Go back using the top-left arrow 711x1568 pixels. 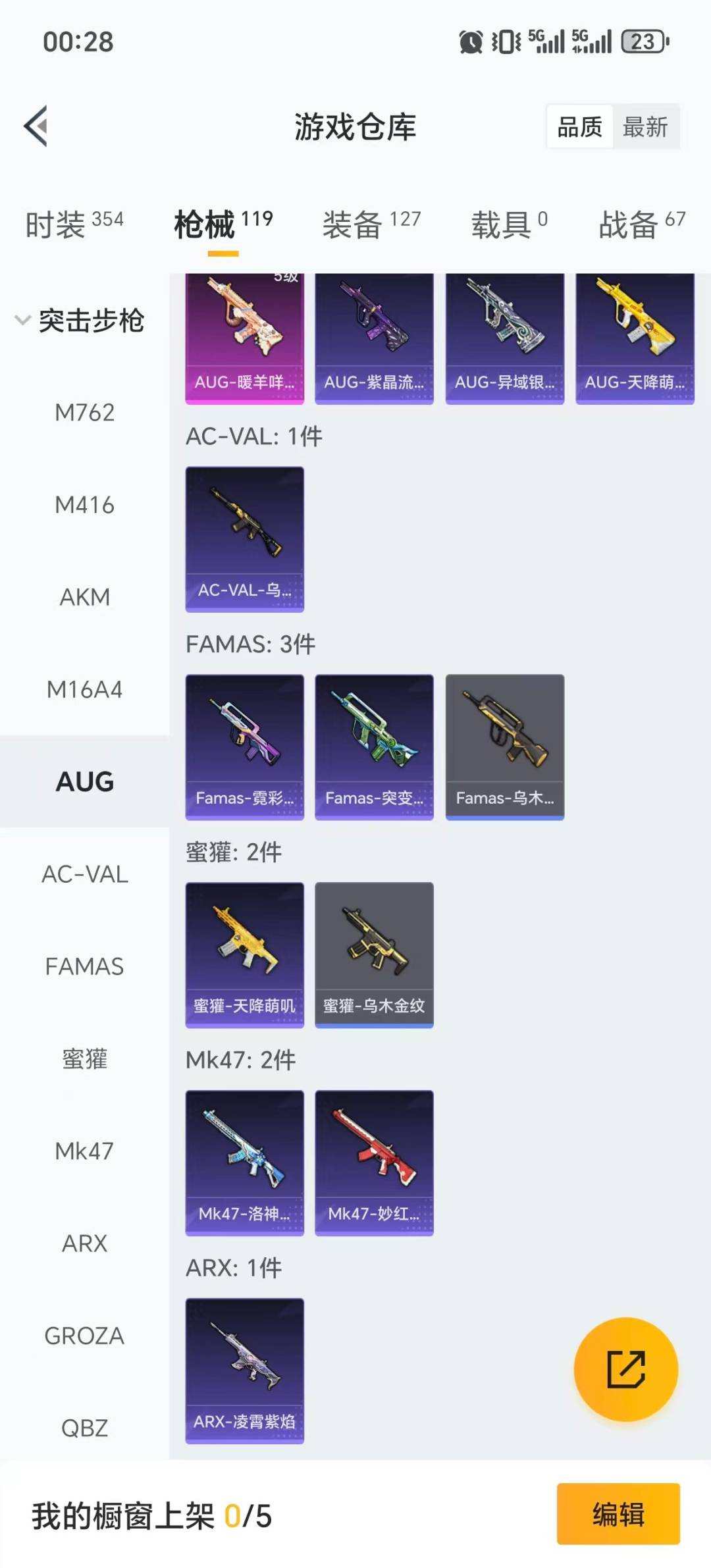[x=36, y=126]
